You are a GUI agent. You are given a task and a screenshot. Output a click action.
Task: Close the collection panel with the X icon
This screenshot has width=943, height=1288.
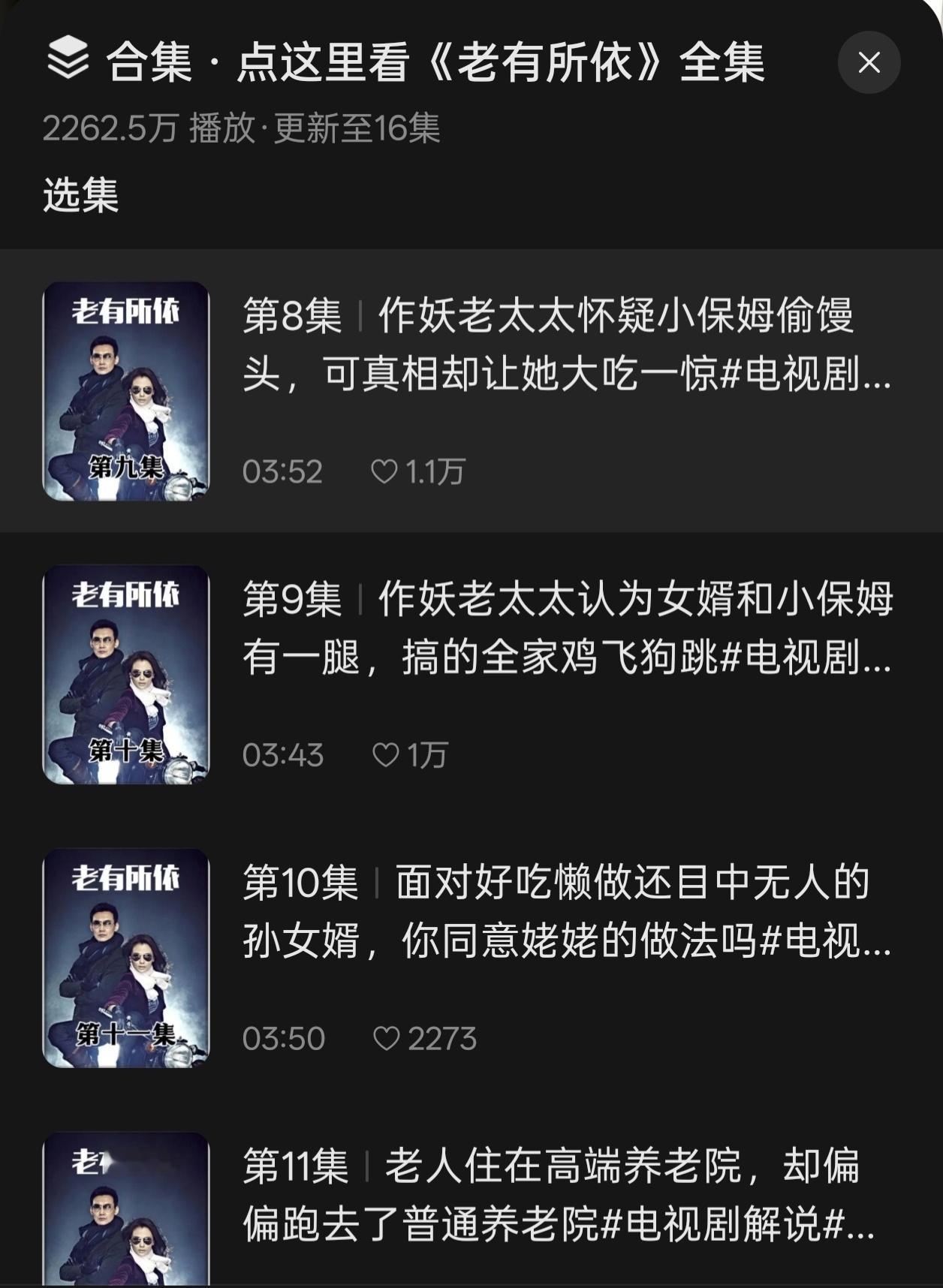click(x=871, y=62)
